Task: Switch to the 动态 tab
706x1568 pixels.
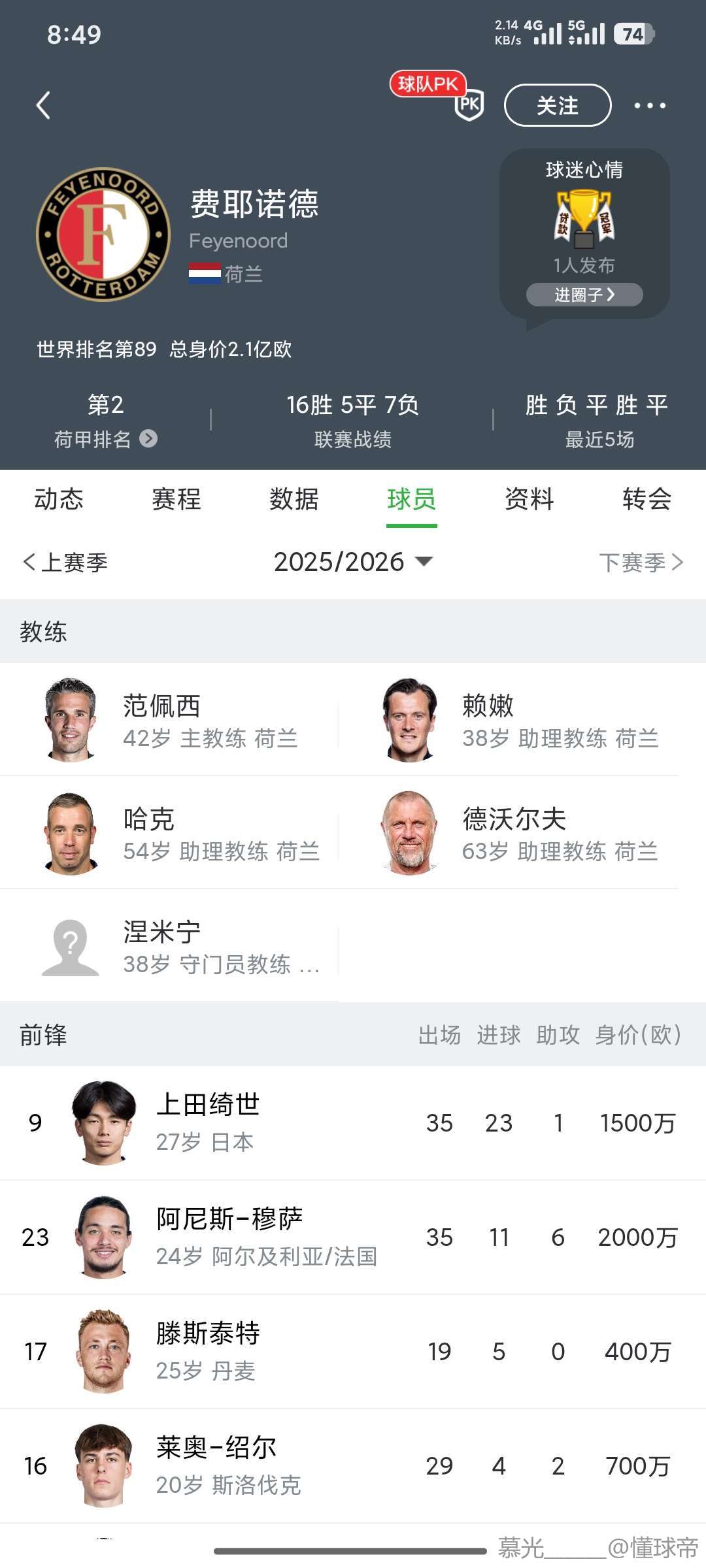Action: point(59,499)
